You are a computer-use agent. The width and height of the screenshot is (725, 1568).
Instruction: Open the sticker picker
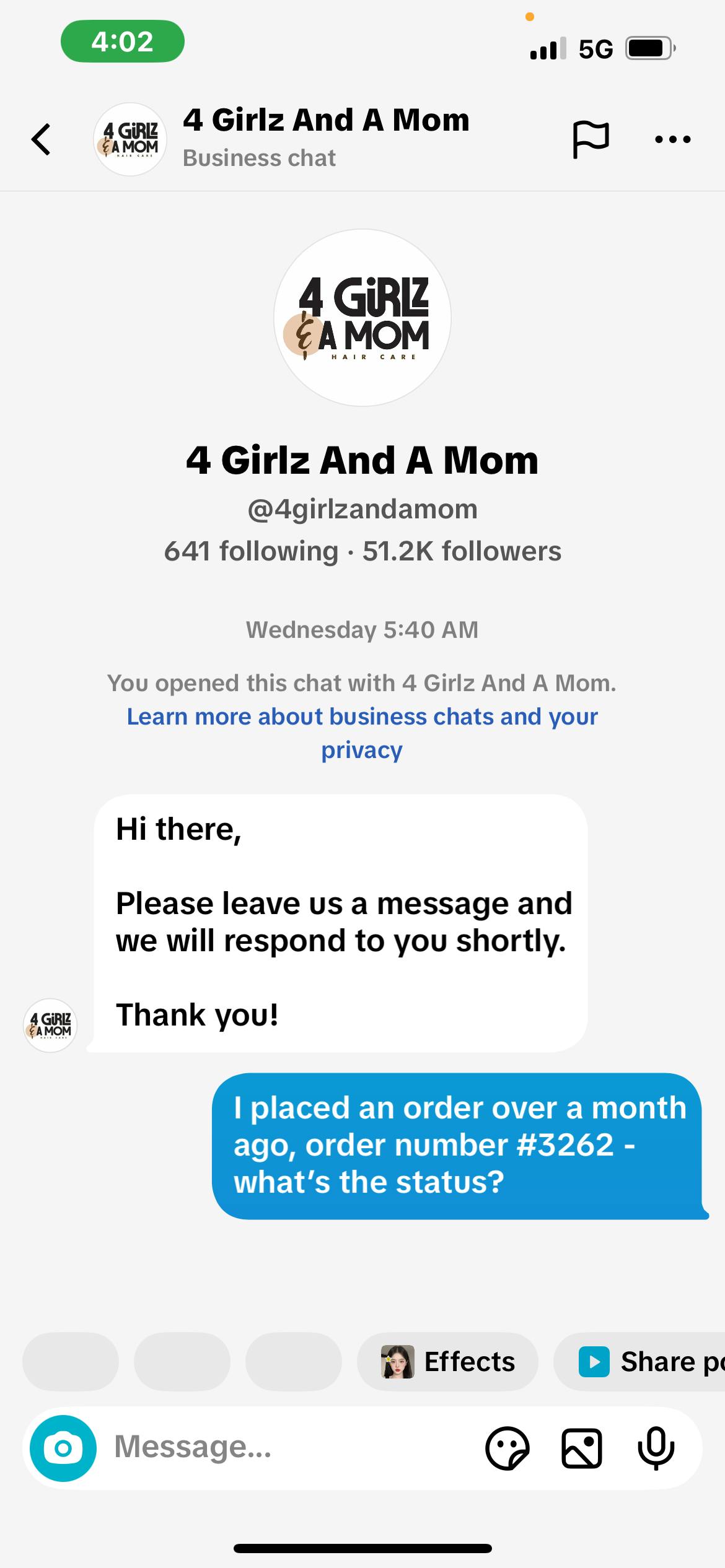point(507,1448)
